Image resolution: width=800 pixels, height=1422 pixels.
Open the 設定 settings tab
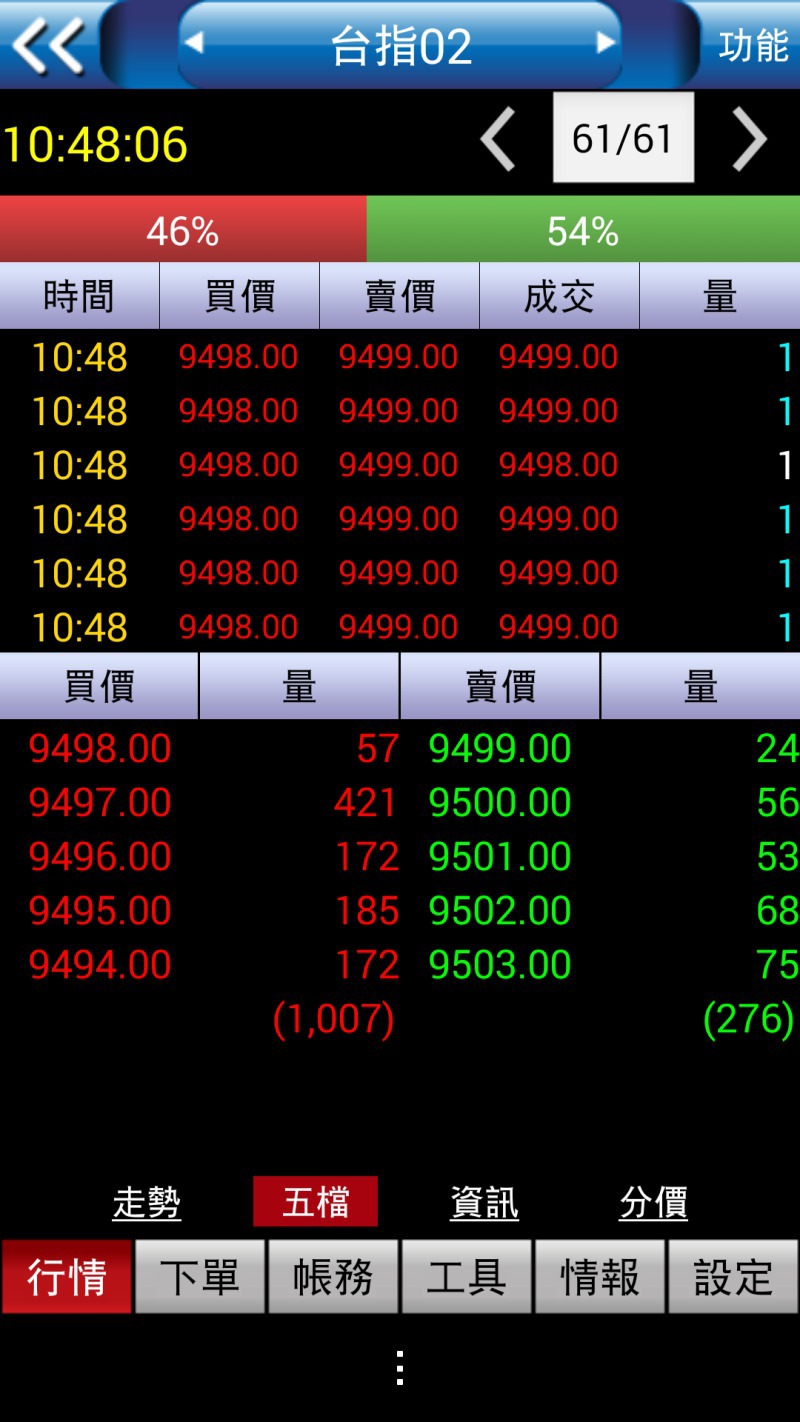pyautogui.click(x=733, y=1277)
